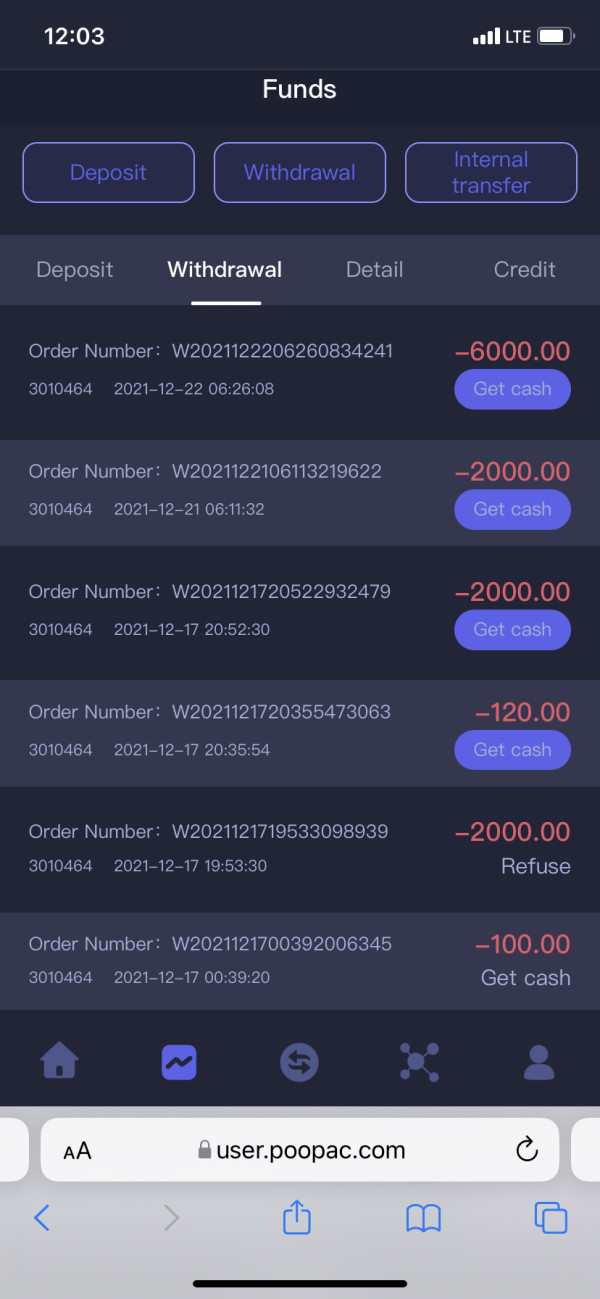600x1299 pixels.
Task: Tap the Deposit button at top
Action: click(x=108, y=173)
